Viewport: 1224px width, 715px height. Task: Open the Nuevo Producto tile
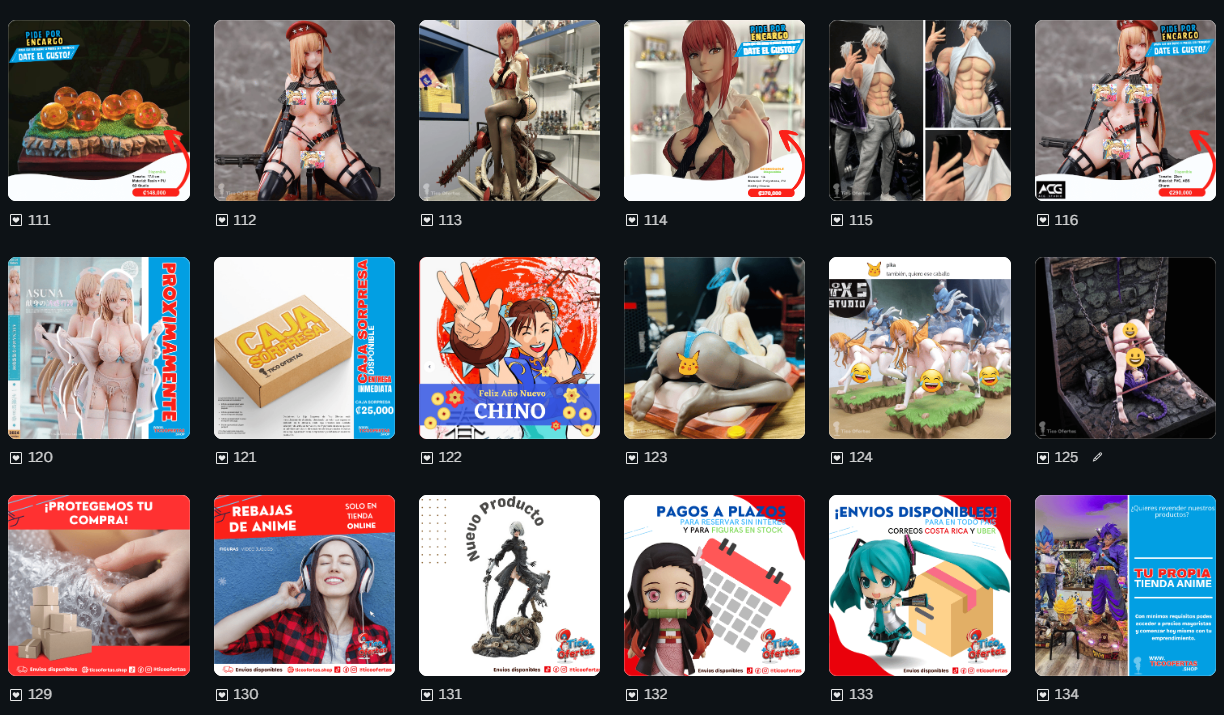(x=509, y=585)
